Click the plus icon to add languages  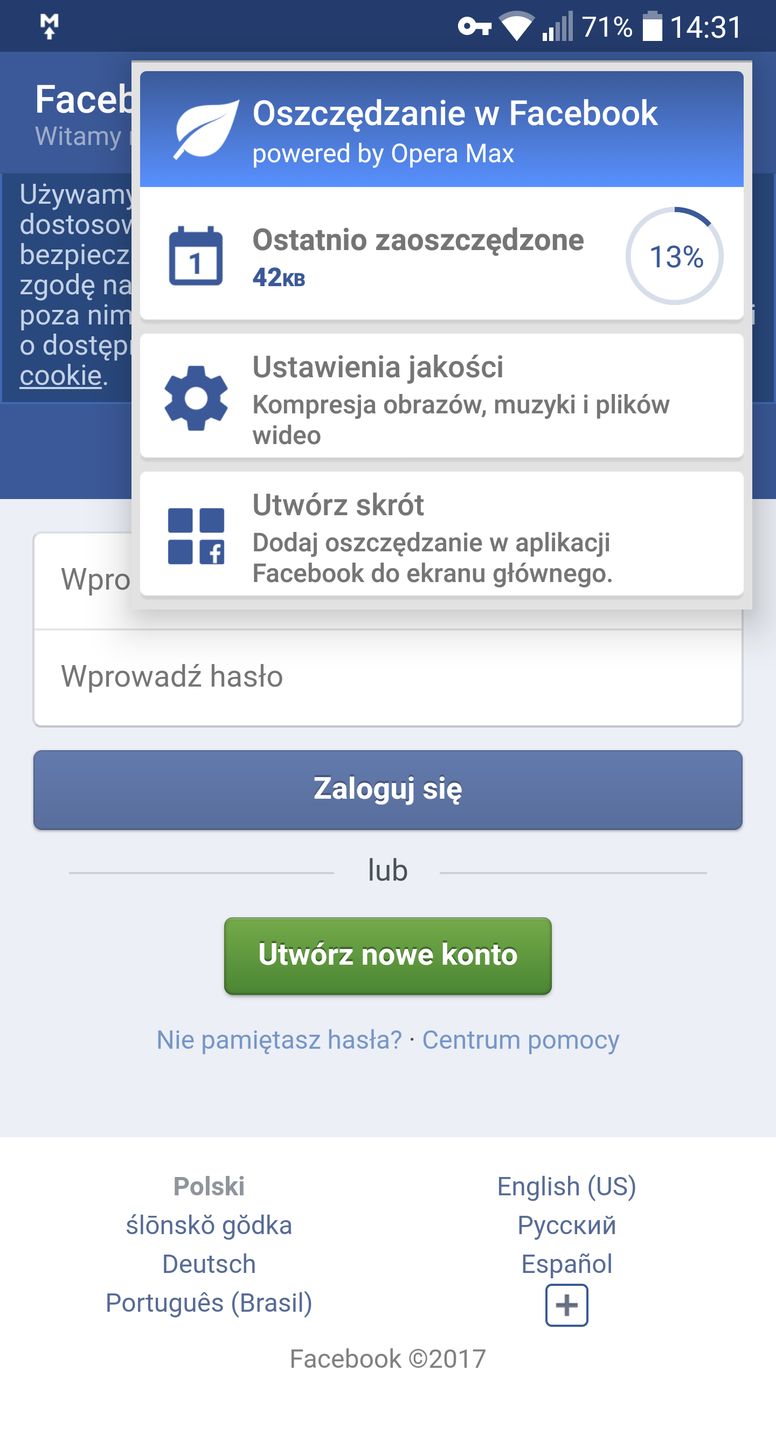pos(566,1305)
